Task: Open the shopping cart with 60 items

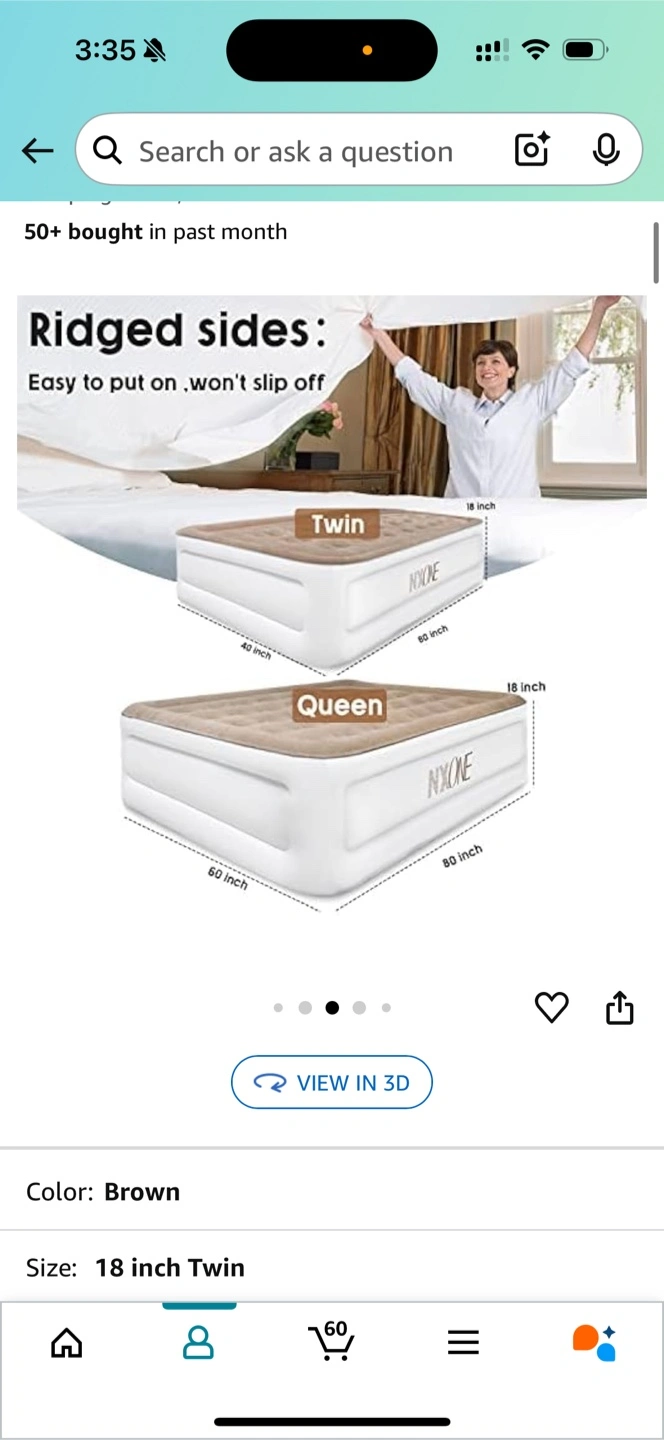Action: (331, 1340)
